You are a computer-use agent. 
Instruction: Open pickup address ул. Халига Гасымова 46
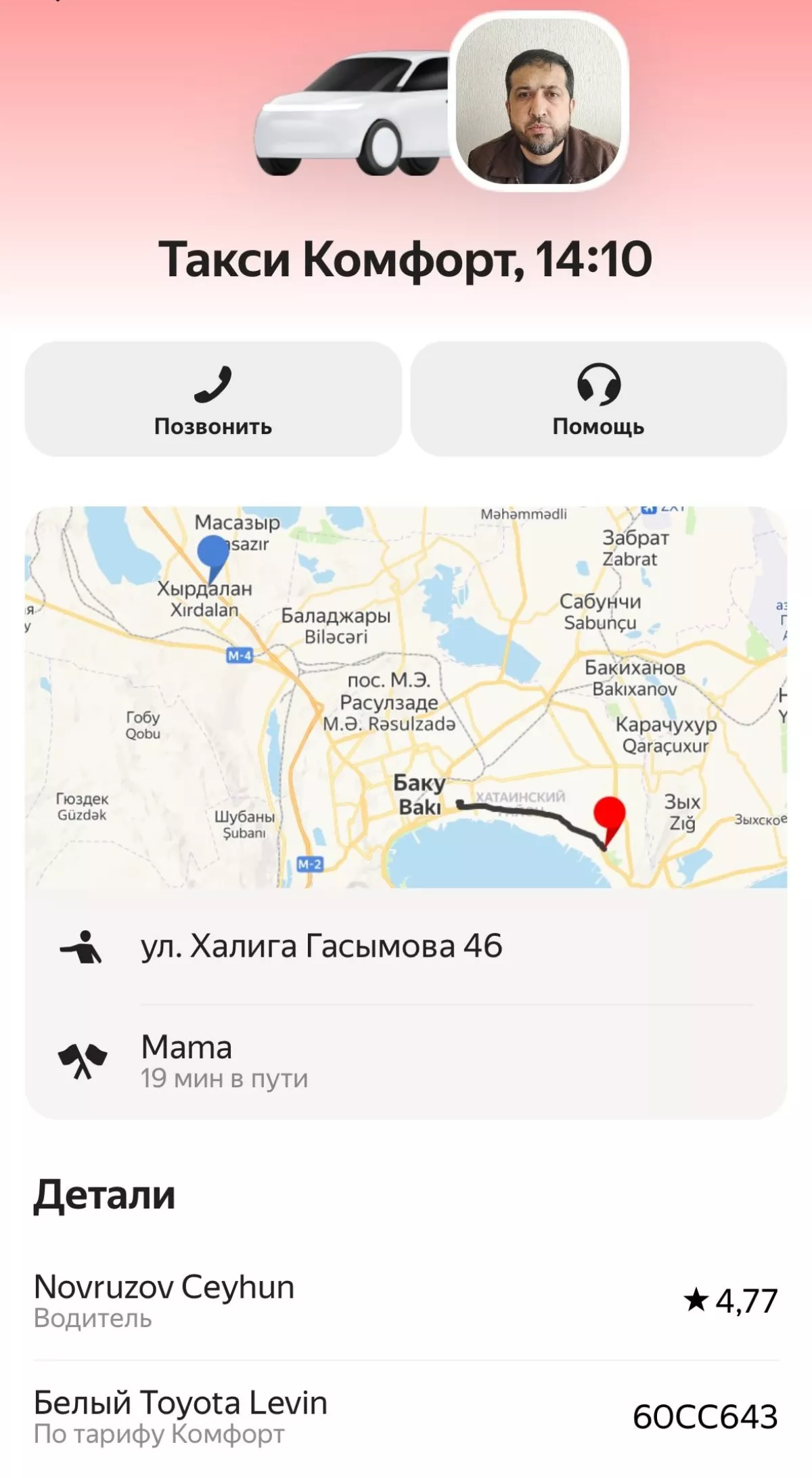coord(406,947)
